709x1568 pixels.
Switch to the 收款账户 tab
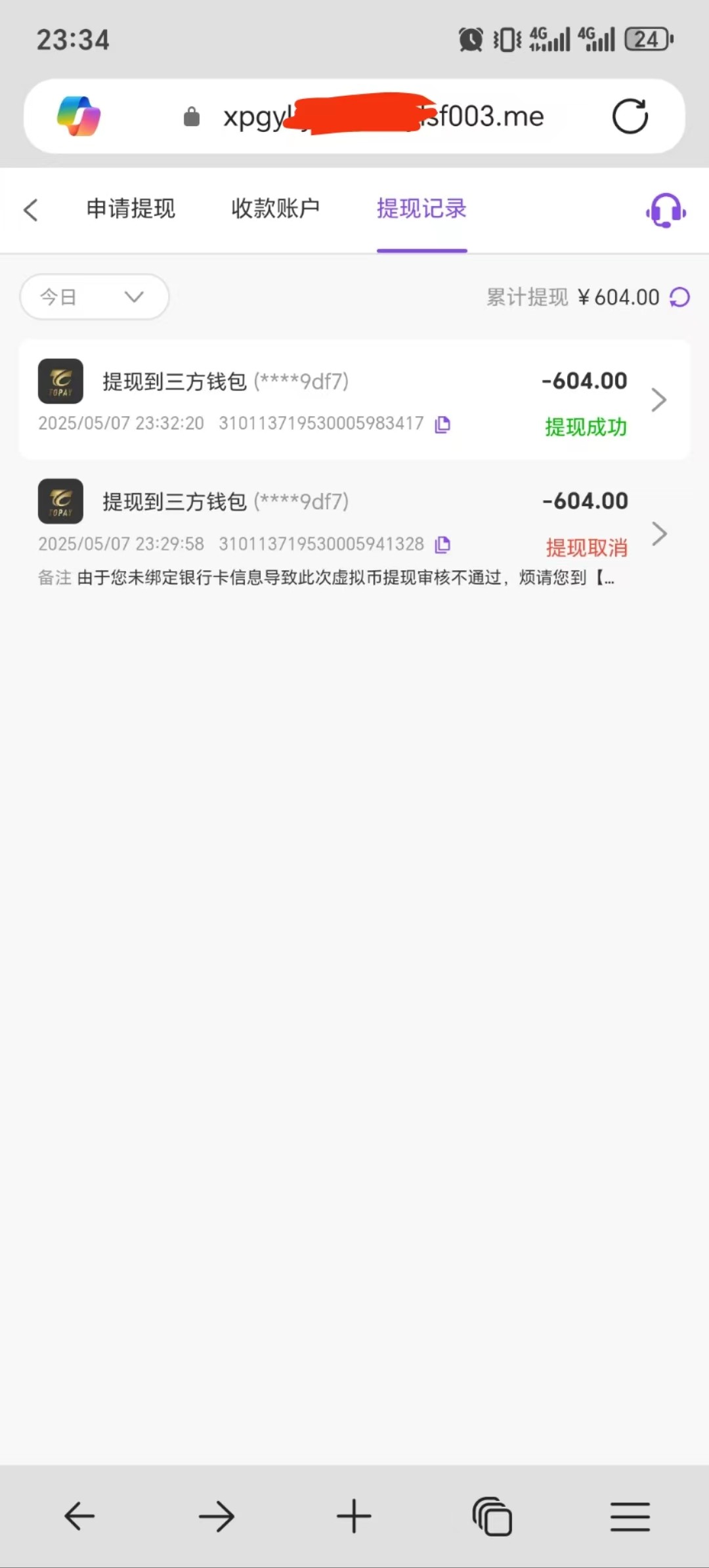276,209
